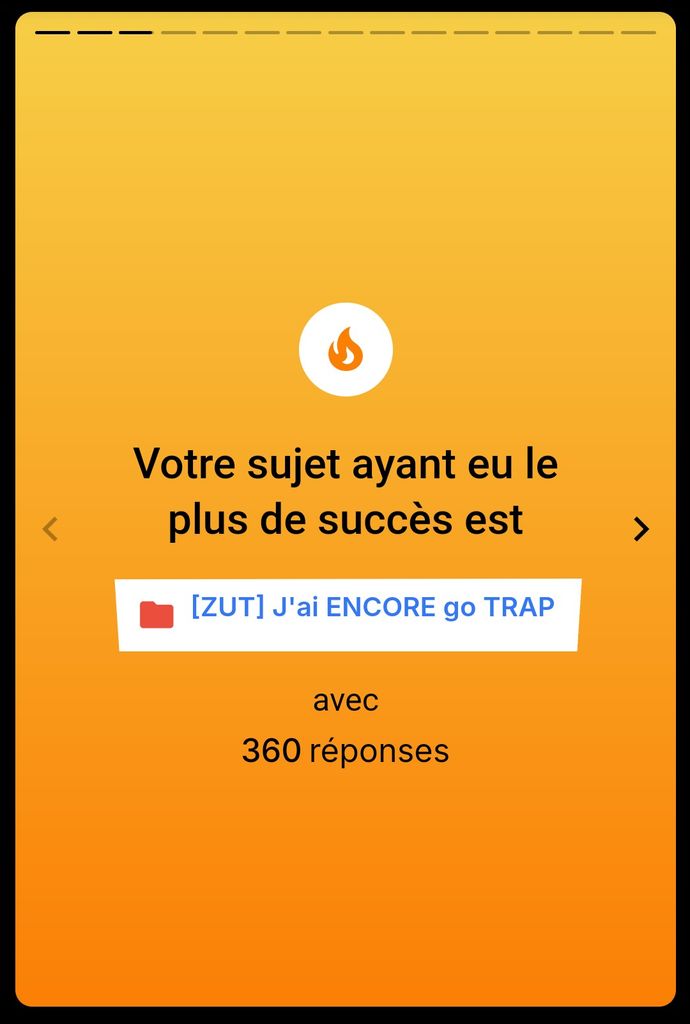
Task: Advance to the next story slide
Action: tap(641, 529)
